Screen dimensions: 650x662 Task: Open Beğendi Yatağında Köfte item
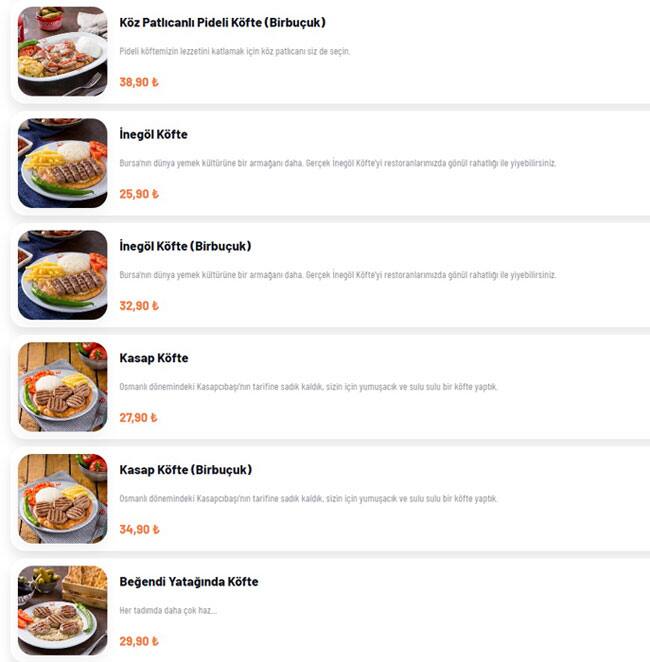coord(188,582)
